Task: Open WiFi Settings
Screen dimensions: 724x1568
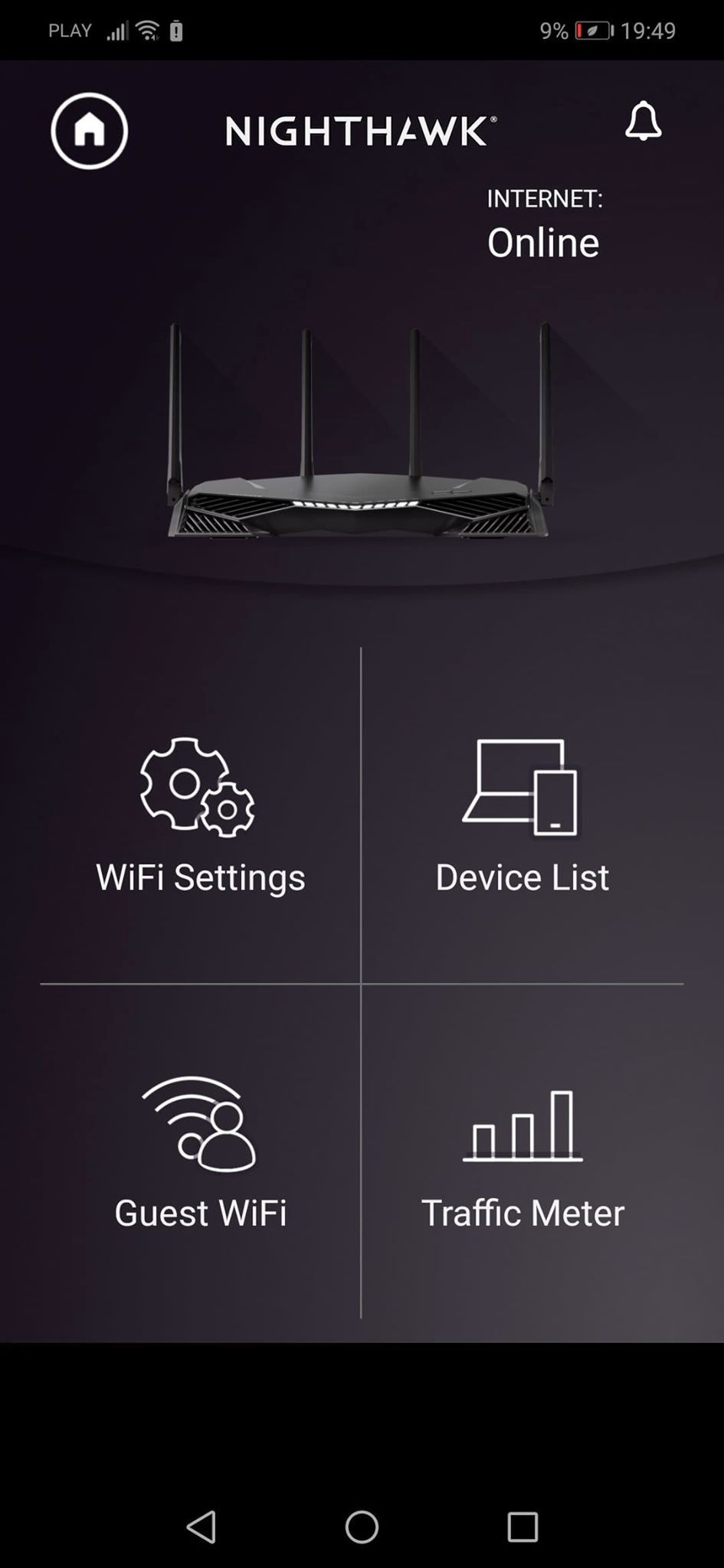Action: [x=200, y=816]
